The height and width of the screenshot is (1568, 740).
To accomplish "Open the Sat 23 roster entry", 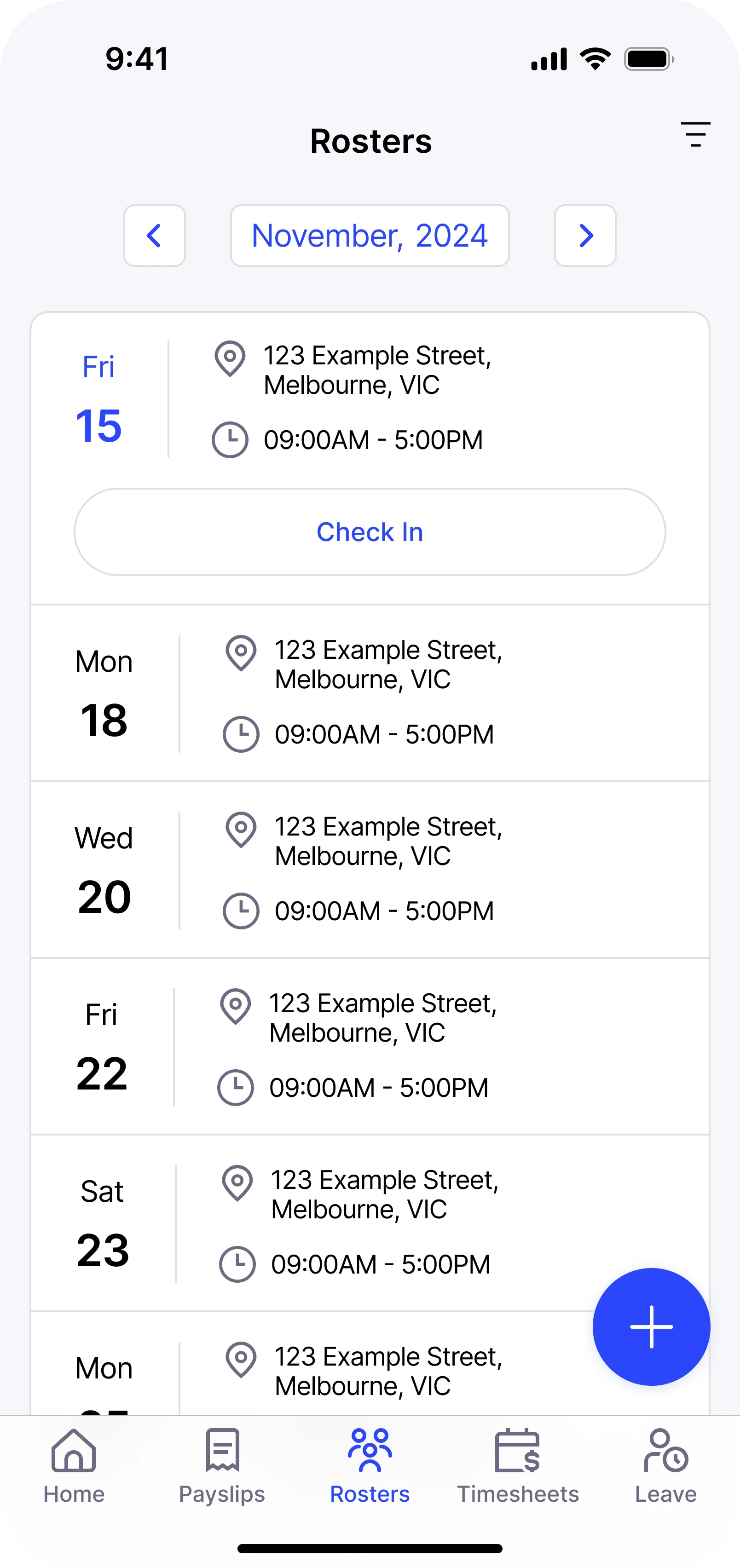I will click(x=370, y=1222).
